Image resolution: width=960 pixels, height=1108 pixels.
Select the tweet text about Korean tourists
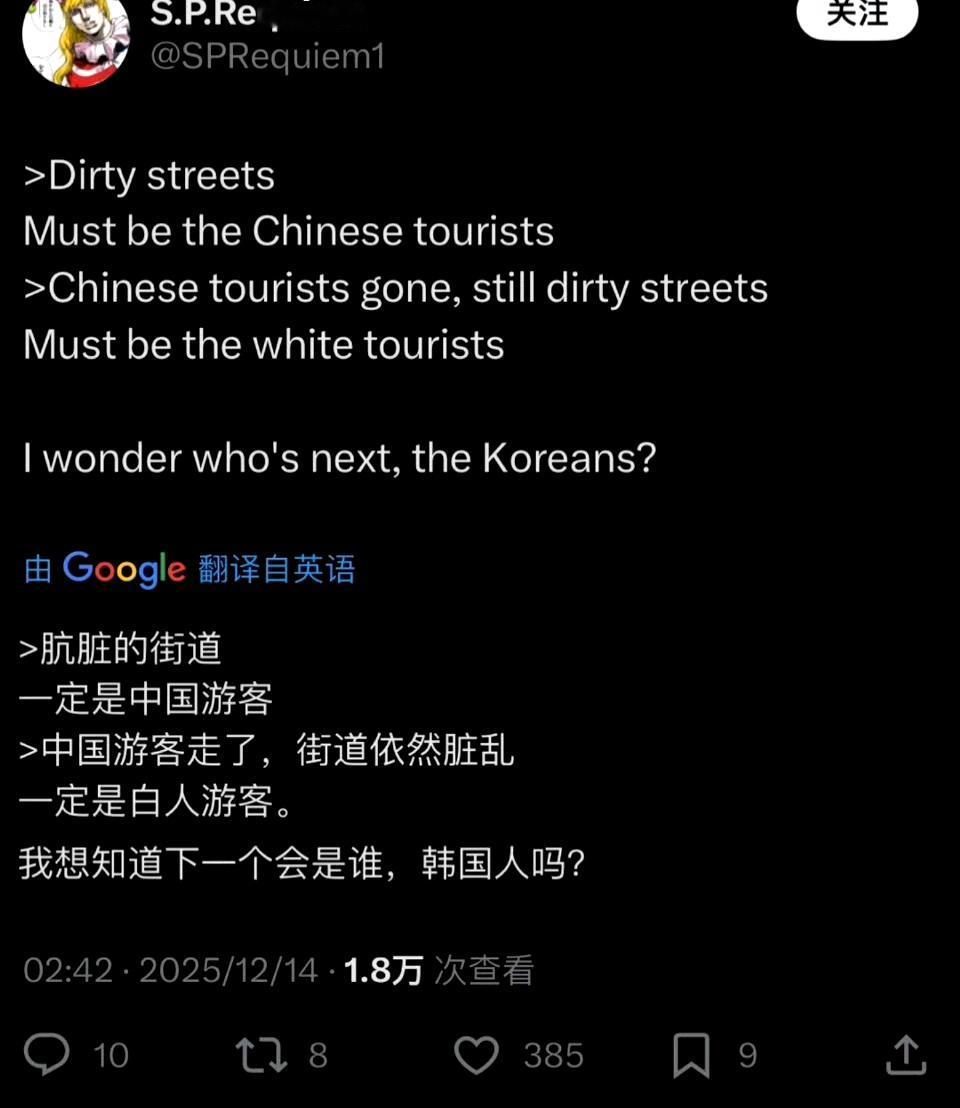point(338,457)
